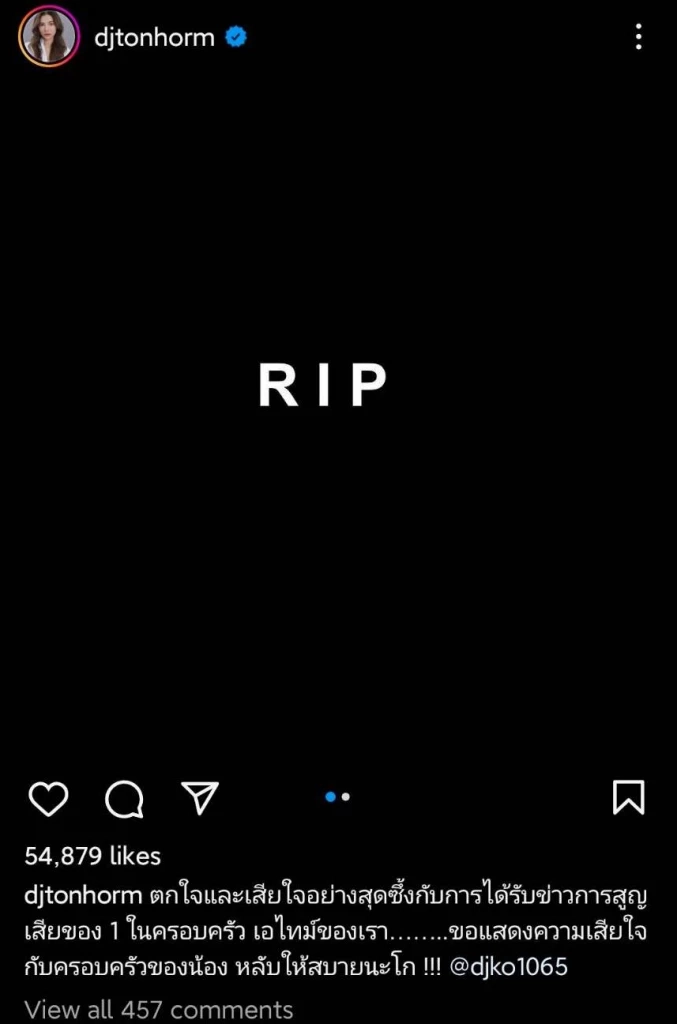View all 457 comments
677x1024 pixels.
pyautogui.click(x=158, y=1010)
